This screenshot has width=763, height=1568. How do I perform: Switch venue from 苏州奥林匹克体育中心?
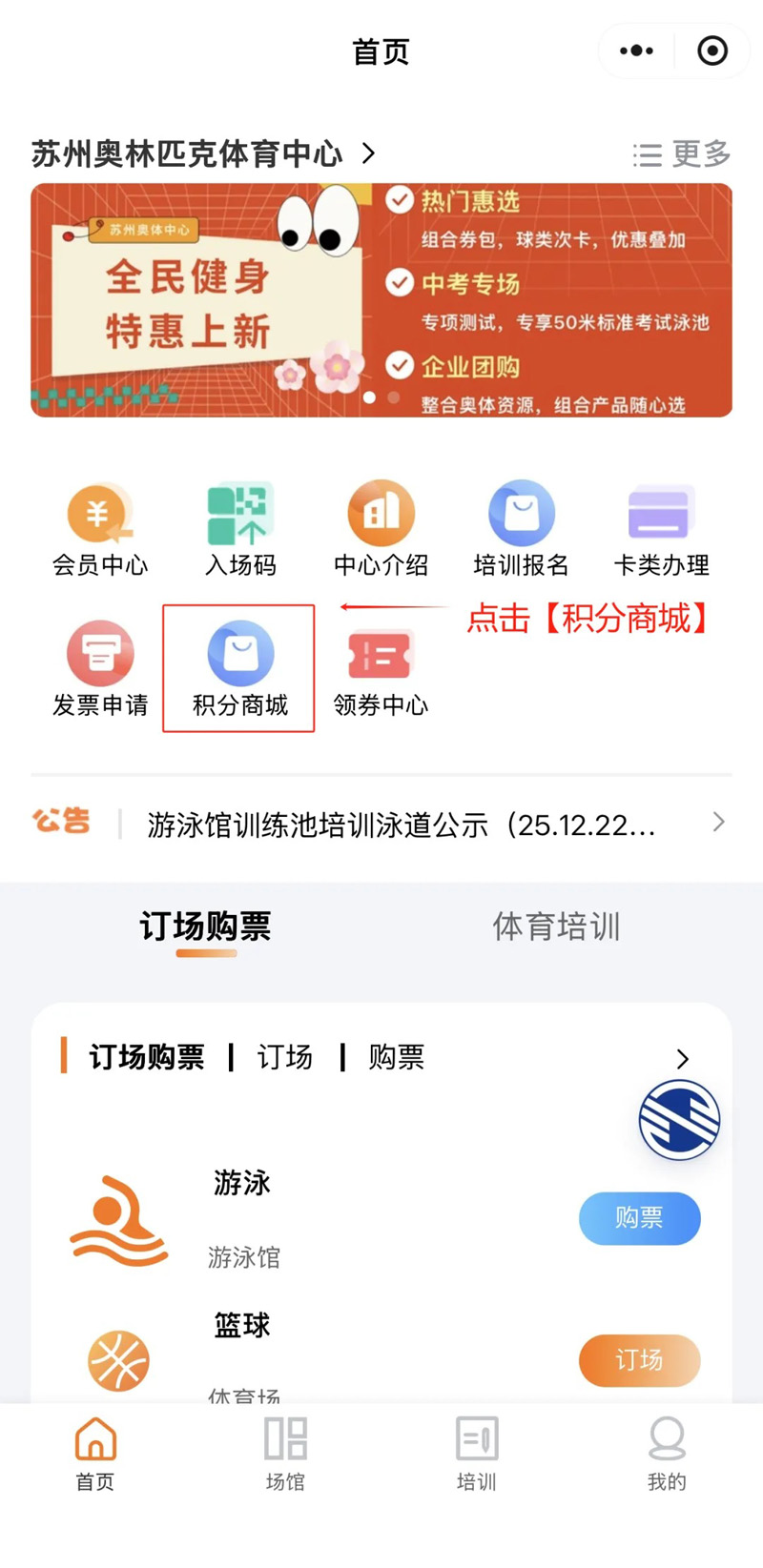pyautogui.click(x=203, y=153)
